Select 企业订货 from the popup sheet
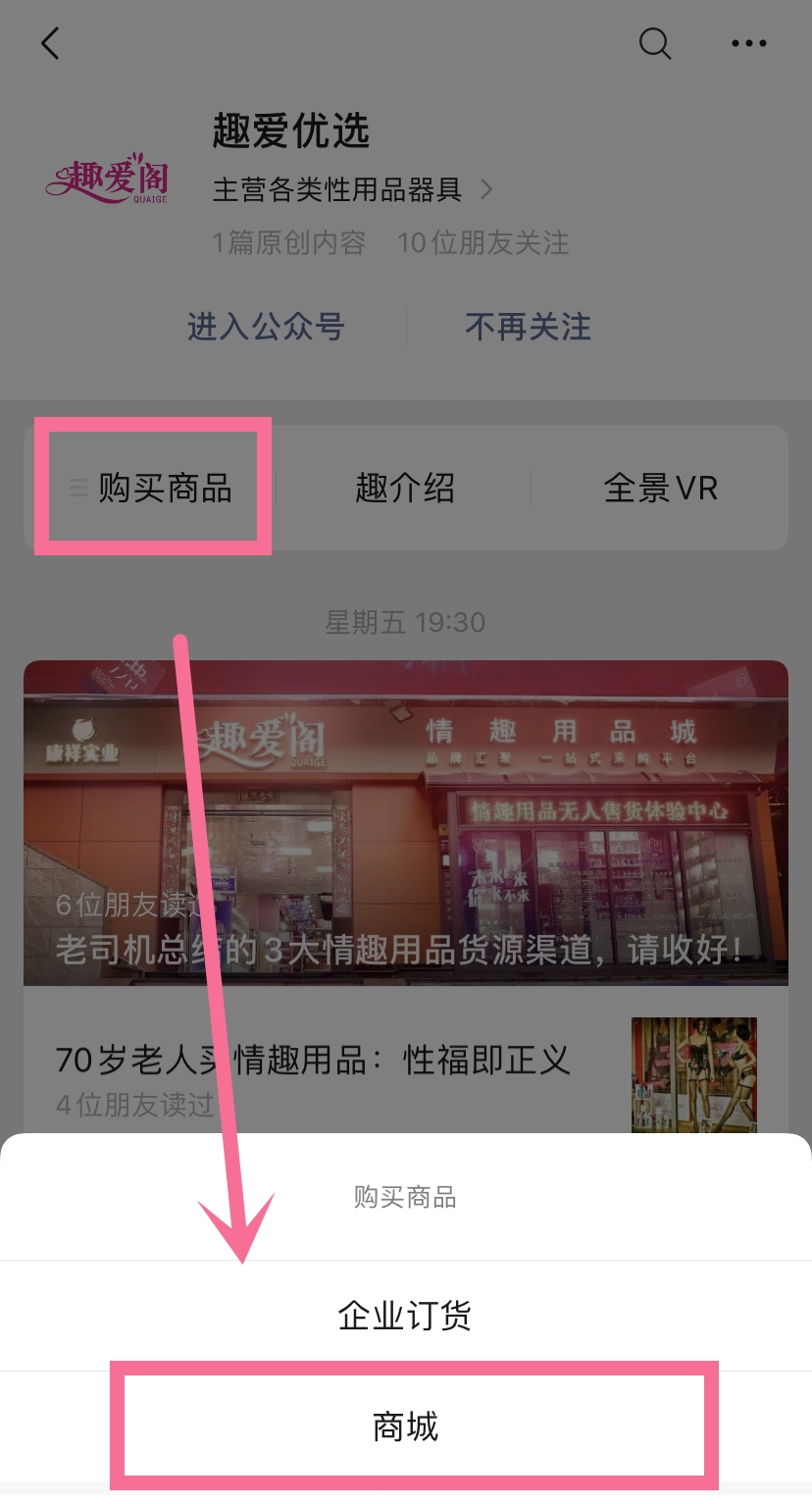 click(x=405, y=1316)
